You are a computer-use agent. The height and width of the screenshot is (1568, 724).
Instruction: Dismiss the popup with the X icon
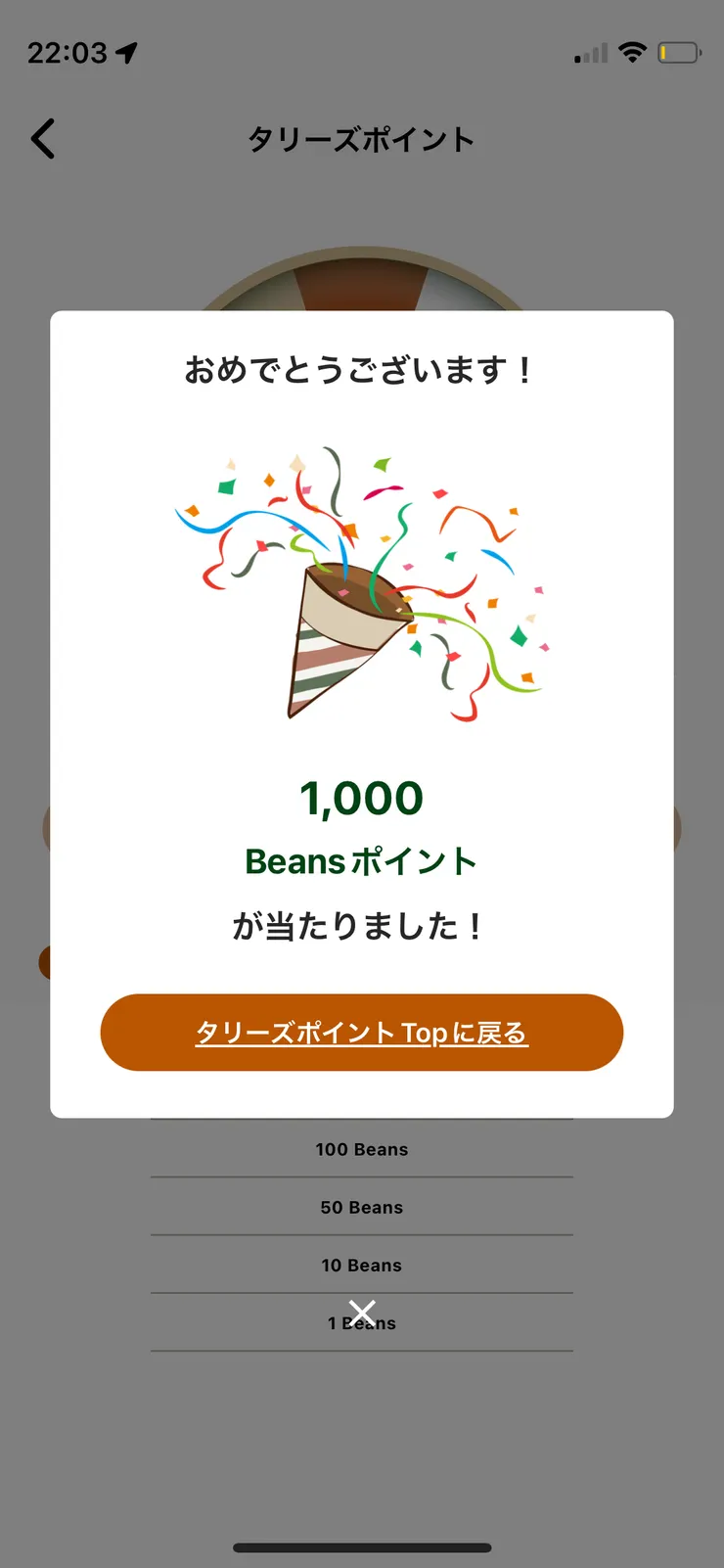(362, 1313)
